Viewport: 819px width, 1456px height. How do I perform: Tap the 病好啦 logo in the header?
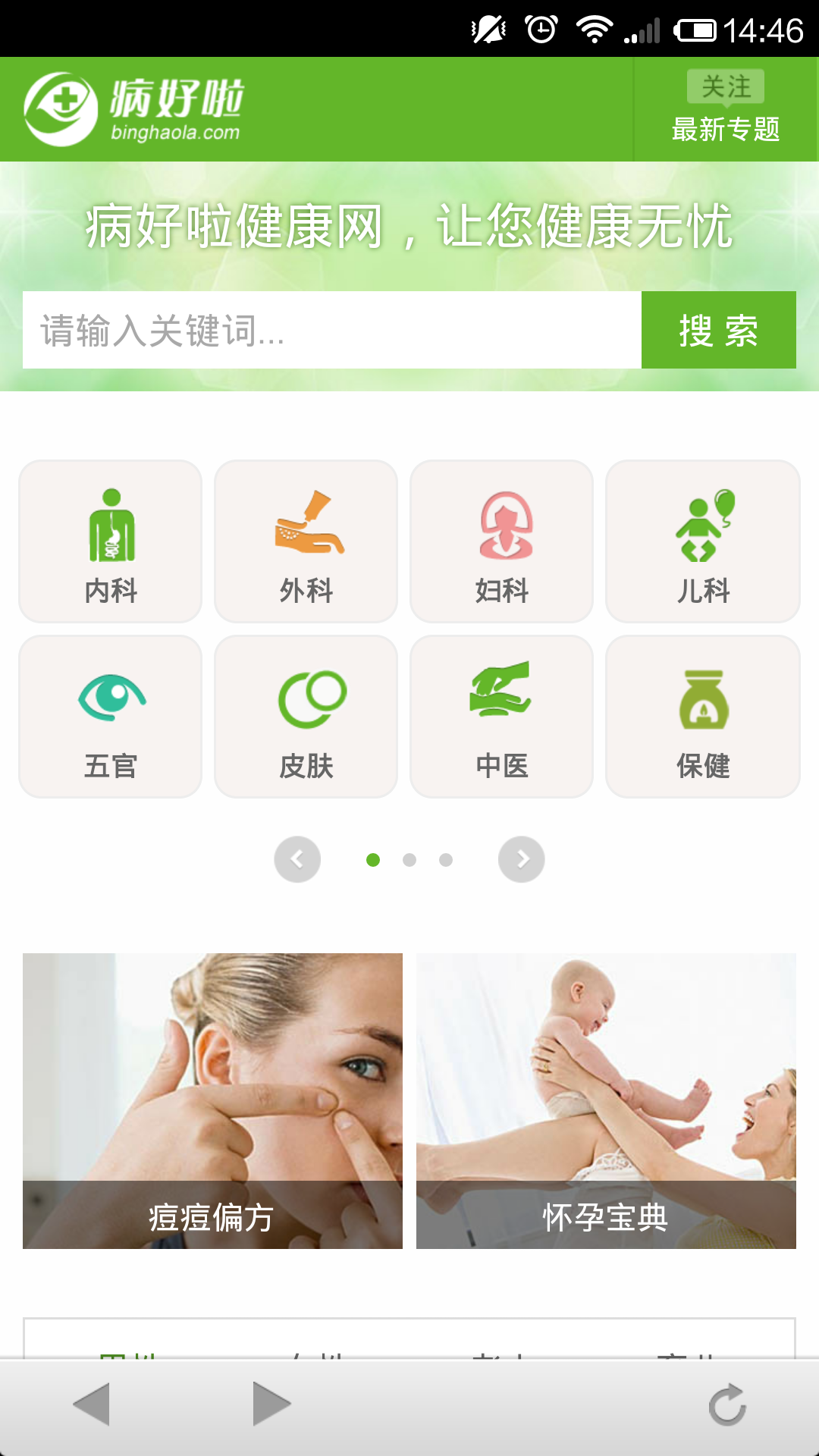coord(133,109)
